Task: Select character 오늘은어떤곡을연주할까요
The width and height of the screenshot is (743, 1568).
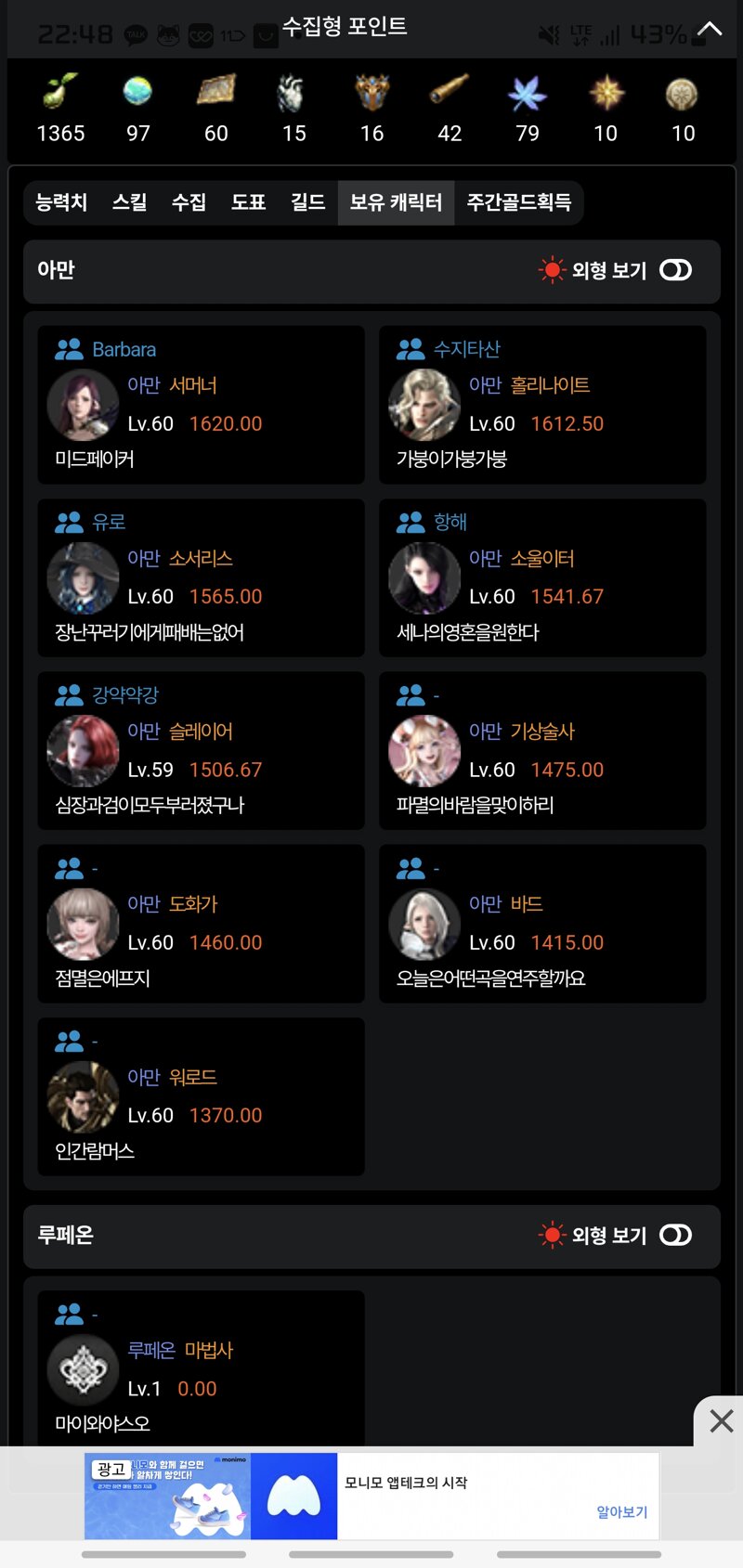Action: pos(542,924)
